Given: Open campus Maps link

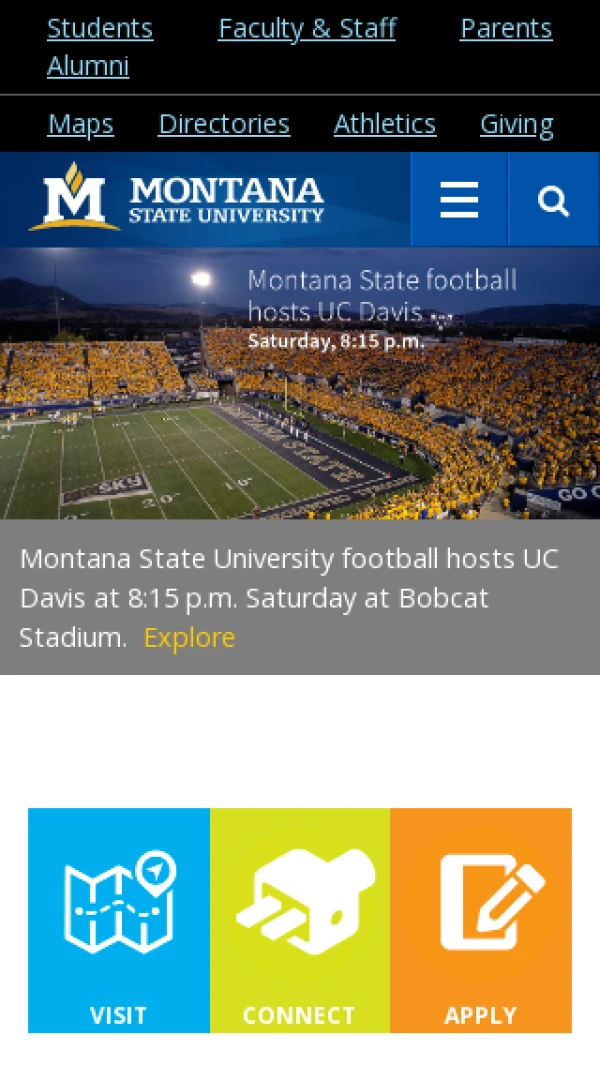Looking at the screenshot, I should 81,124.
